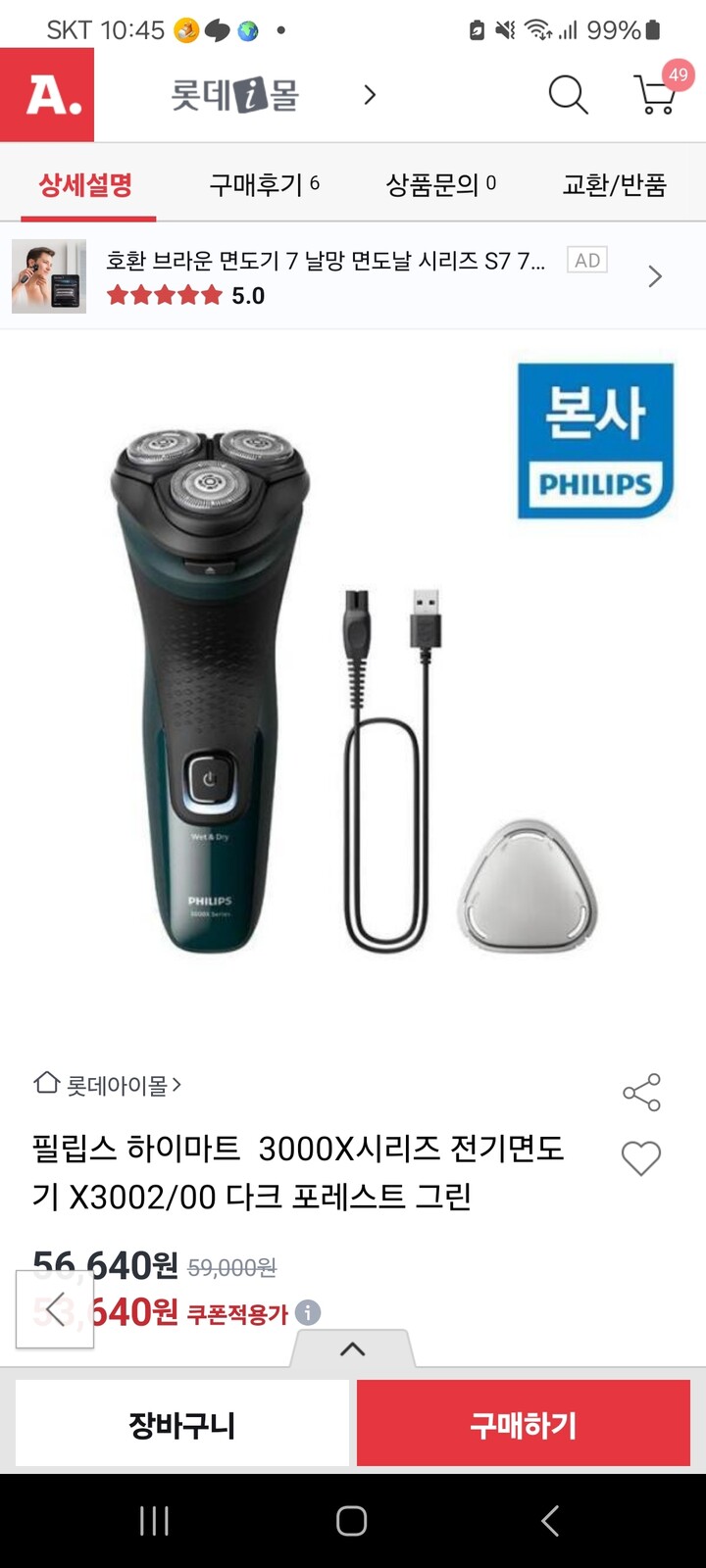
Task: Share this Philips shaver product
Action: (x=642, y=1093)
